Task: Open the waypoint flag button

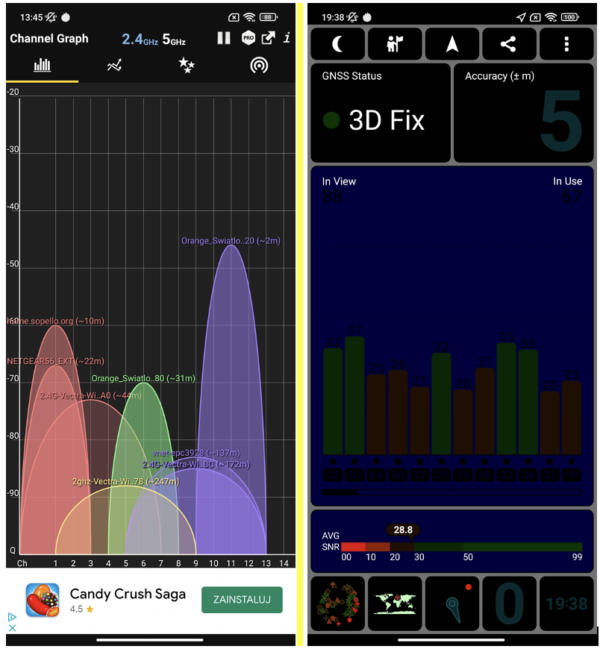Action: (x=394, y=44)
